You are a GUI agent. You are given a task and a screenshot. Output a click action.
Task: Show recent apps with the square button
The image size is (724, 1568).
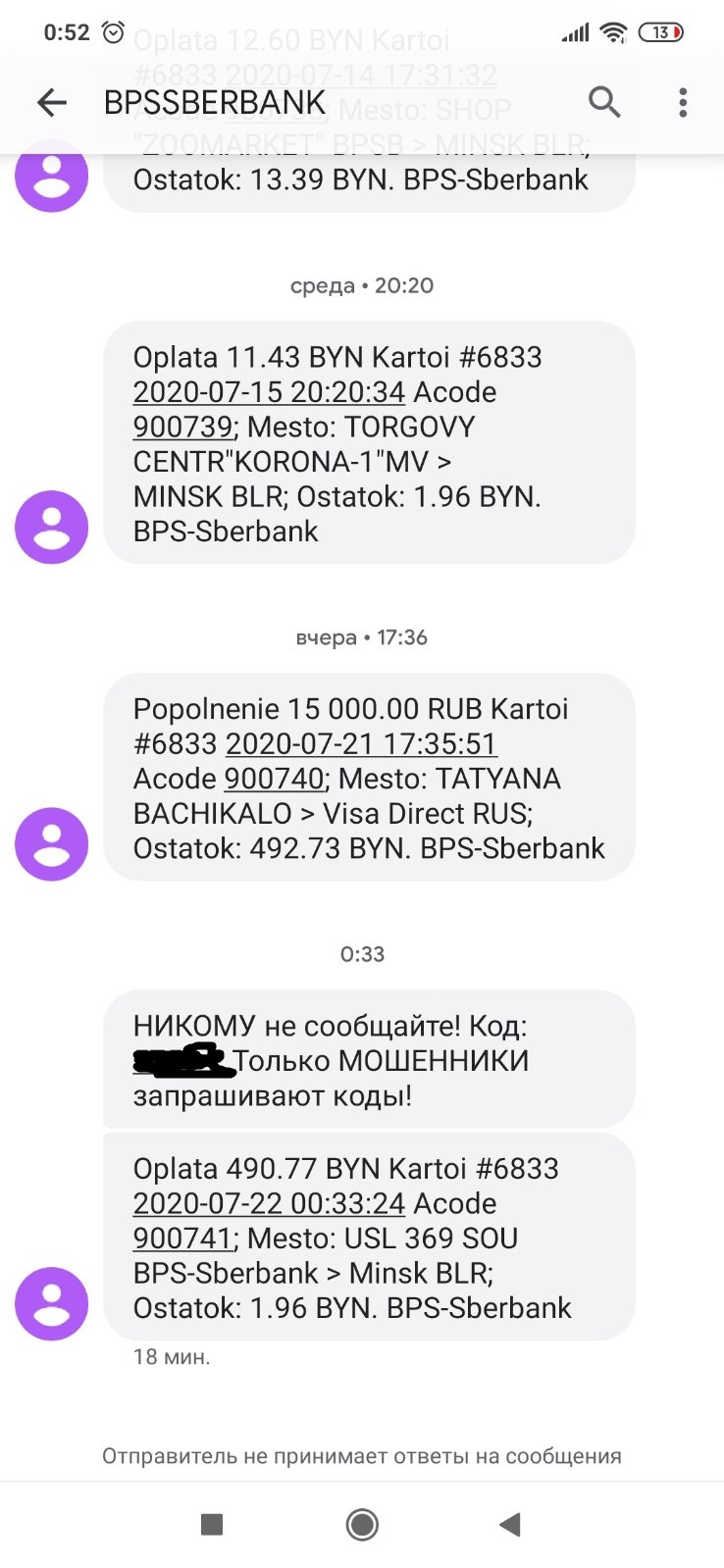pos(212,1525)
